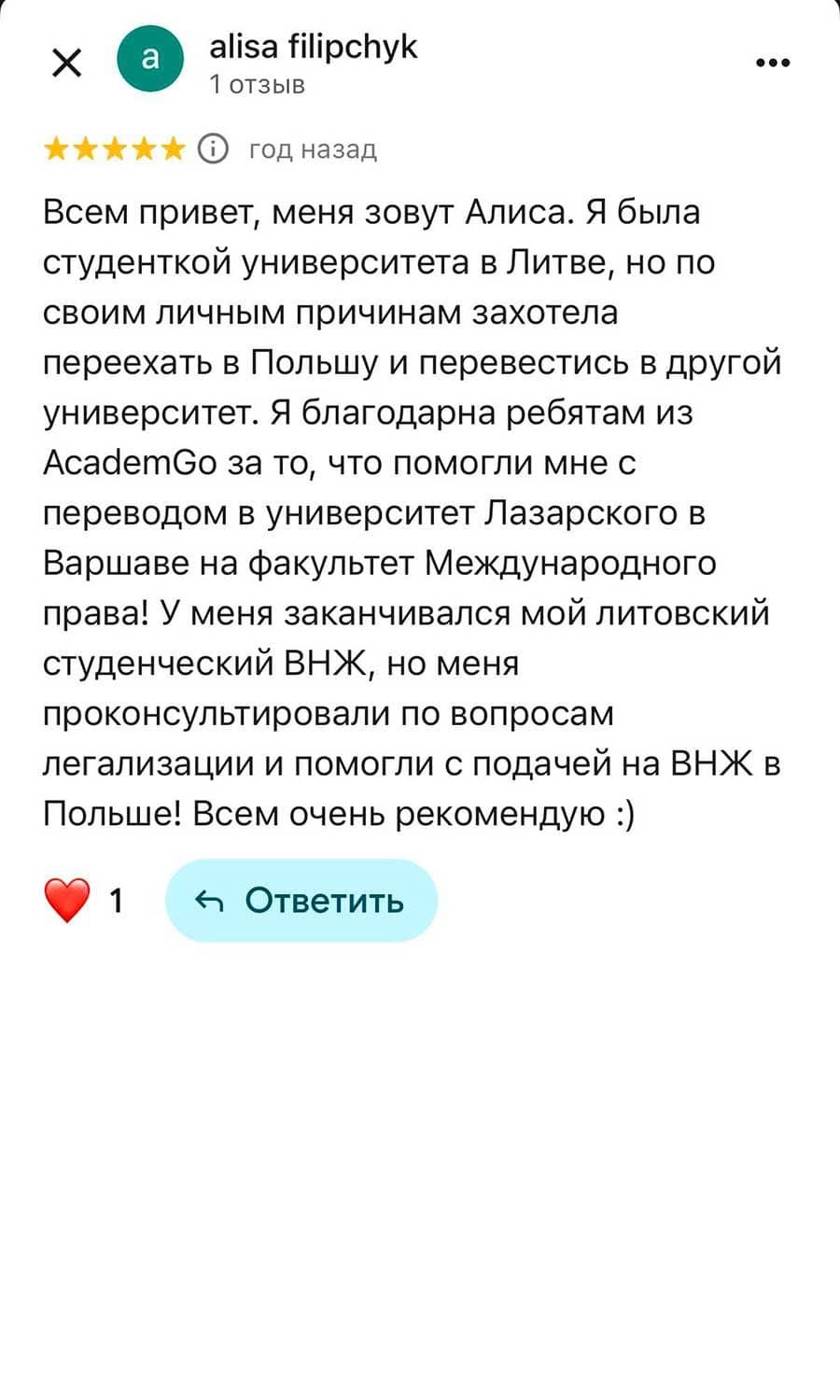Click the reply arrow inside the Ответить button
Screen dimensions: 840x1400
[211, 901]
